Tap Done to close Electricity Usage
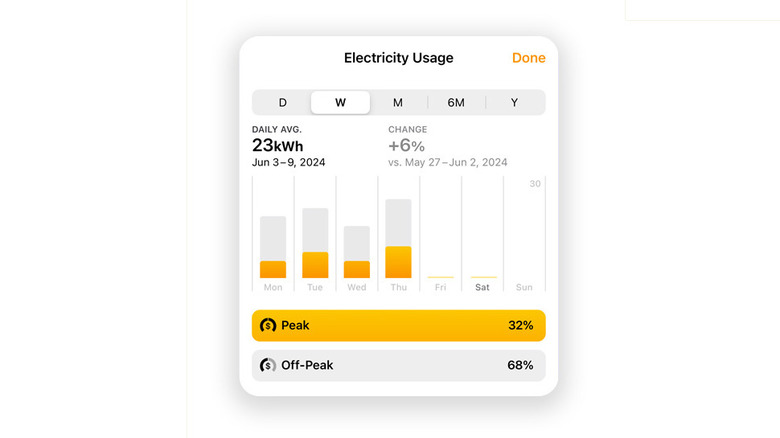The image size is (780, 438). (x=528, y=58)
